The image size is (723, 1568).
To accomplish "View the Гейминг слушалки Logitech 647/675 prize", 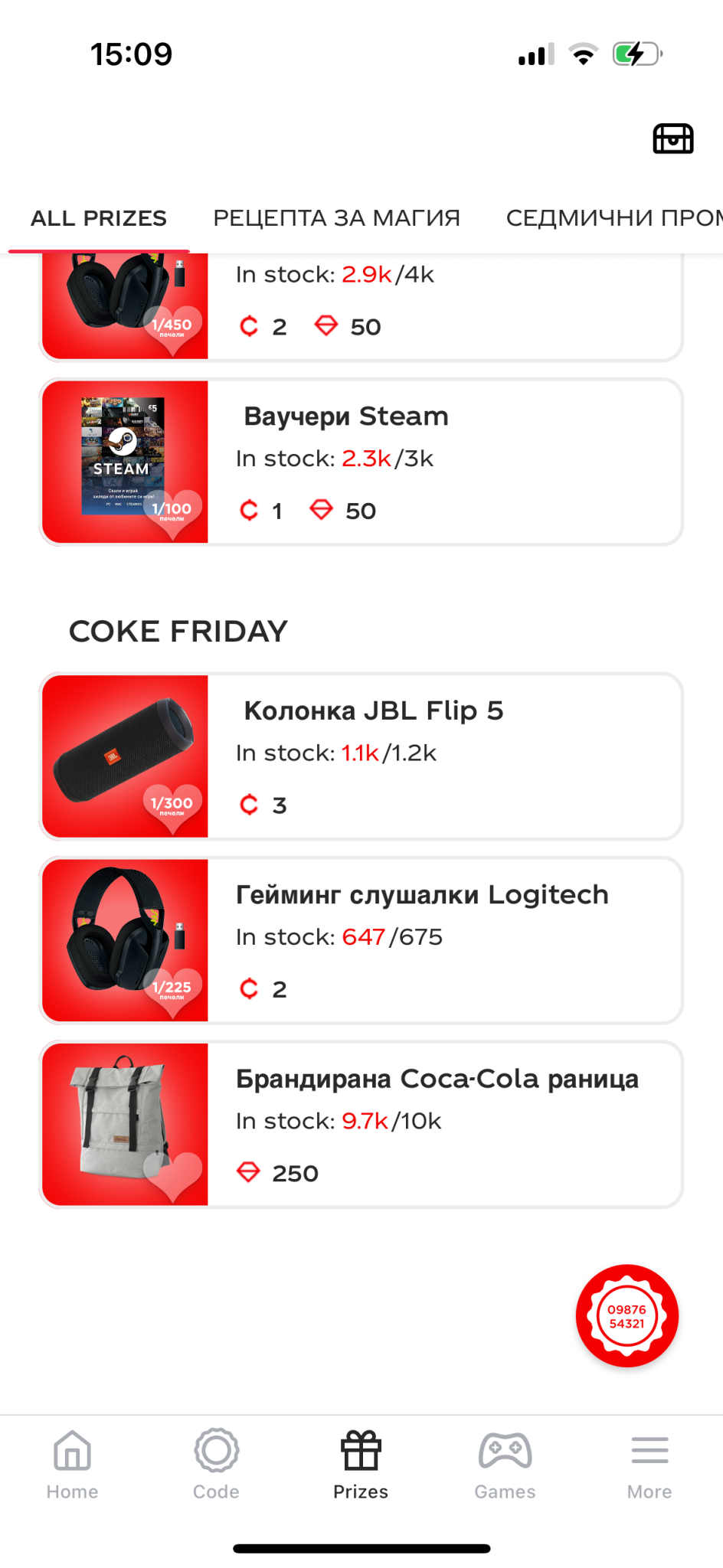I will [361, 940].
